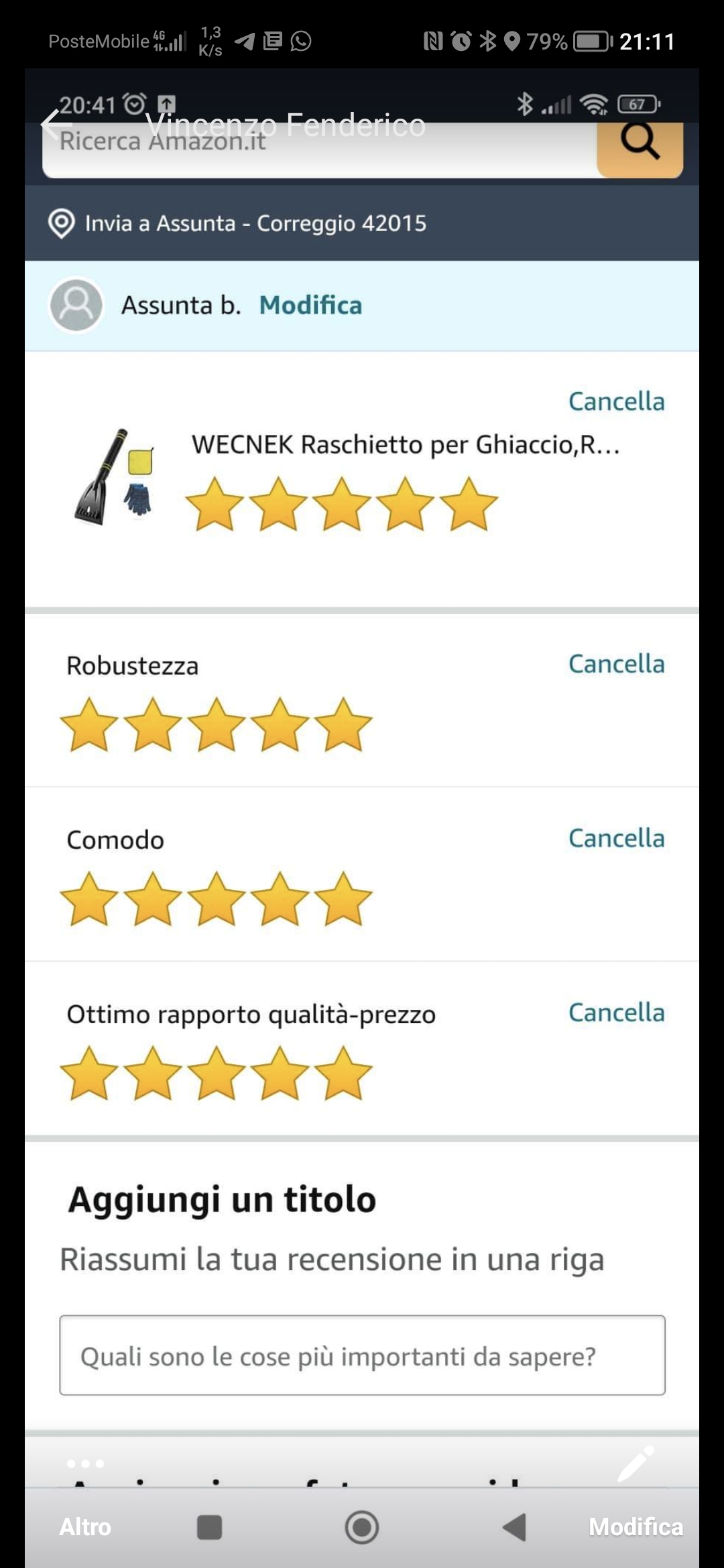Image resolution: width=724 pixels, height=1568 pixels.
Task: Go back using the top-left arrow
Action: pyautogui.click(x=56, y=124)
